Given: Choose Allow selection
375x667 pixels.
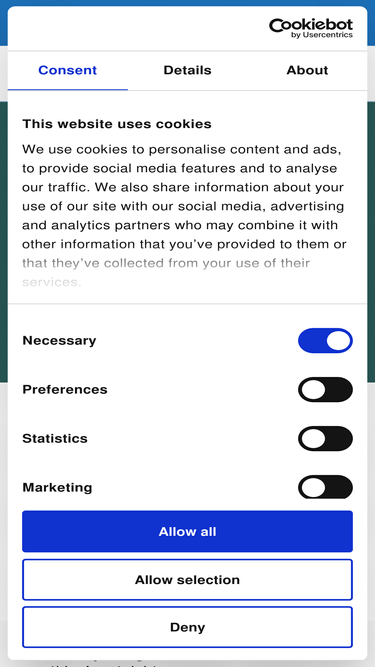Looking at the screenshot, I should (x=188, y=579).
